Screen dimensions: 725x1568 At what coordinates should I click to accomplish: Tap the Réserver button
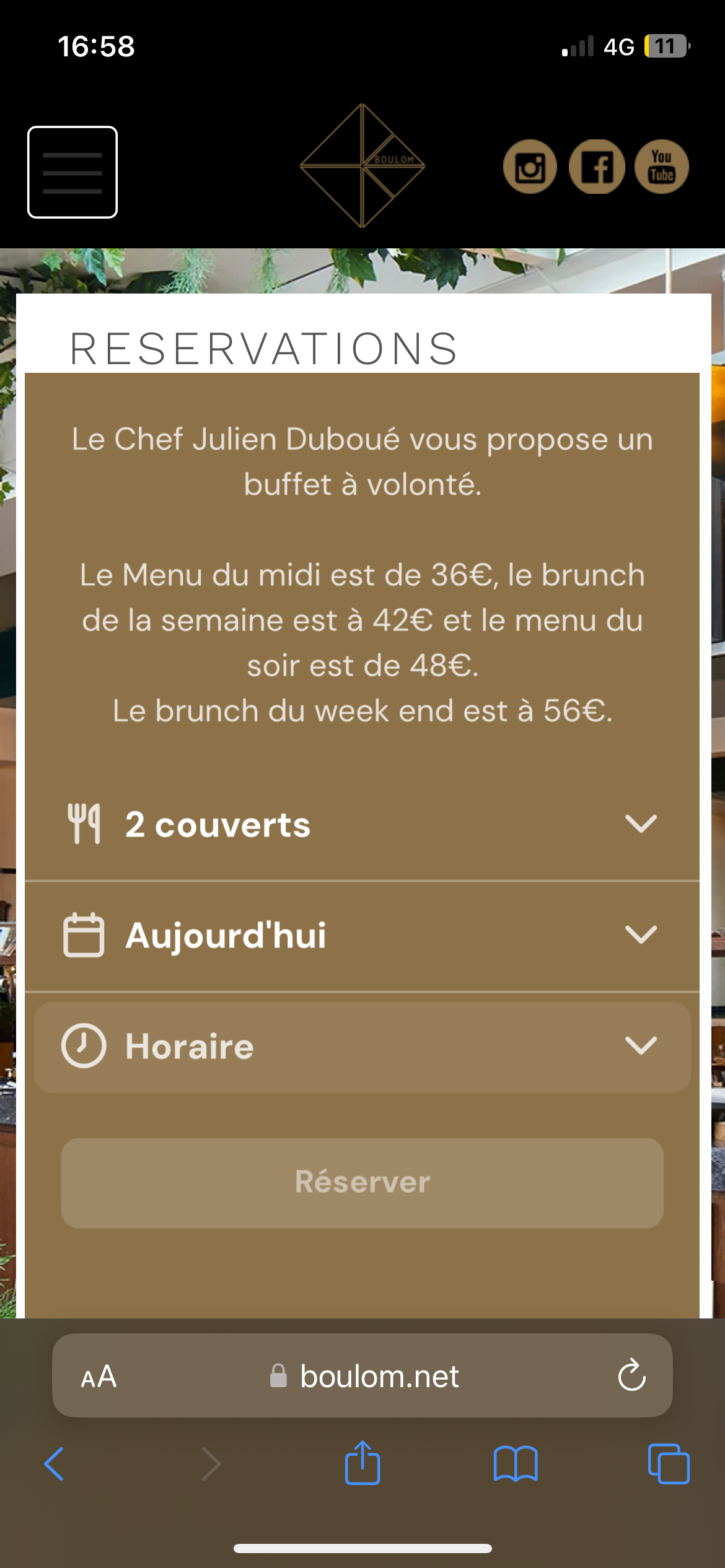point(362,1182)
